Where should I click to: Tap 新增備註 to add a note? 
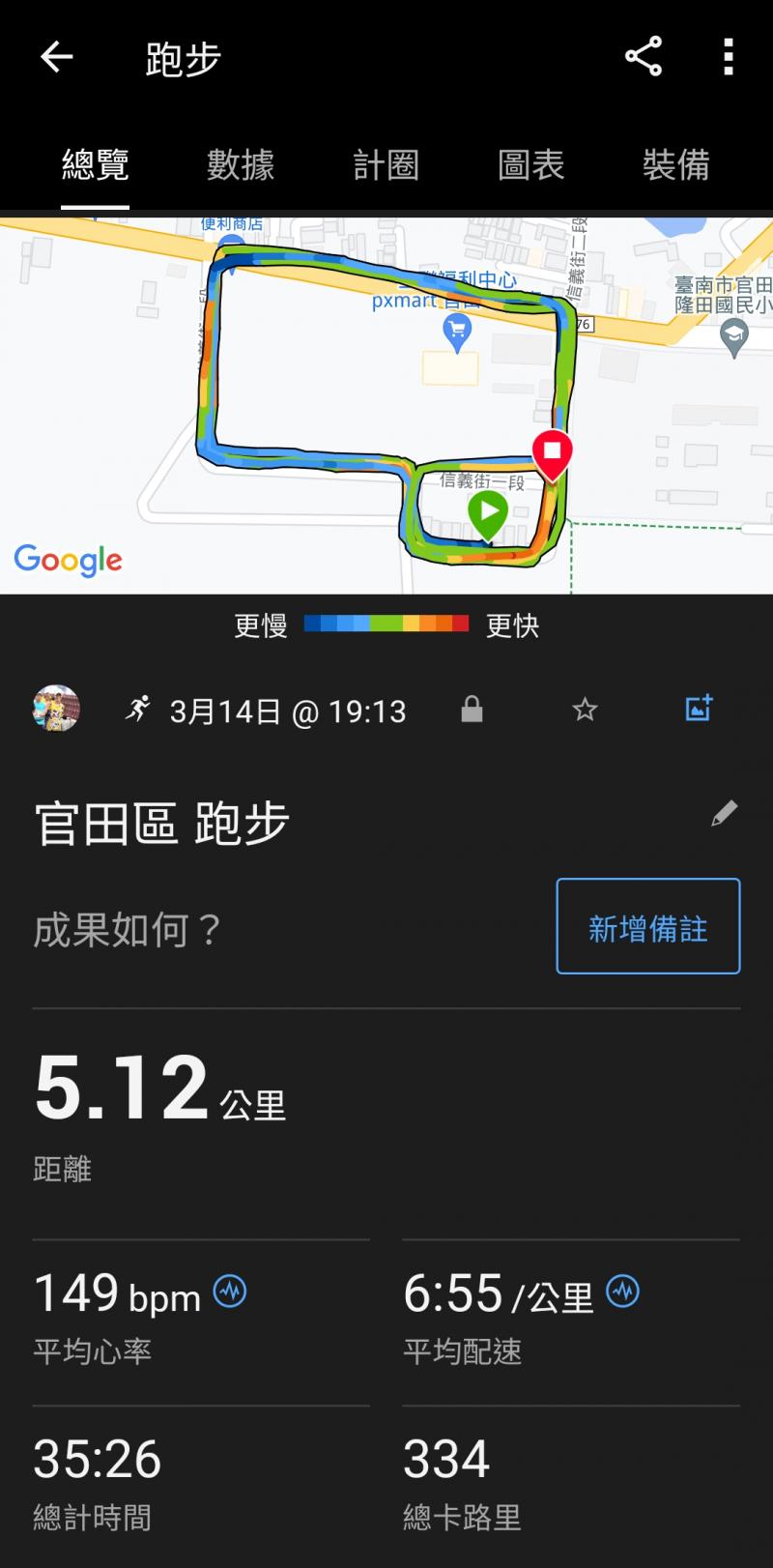point(647,926)
